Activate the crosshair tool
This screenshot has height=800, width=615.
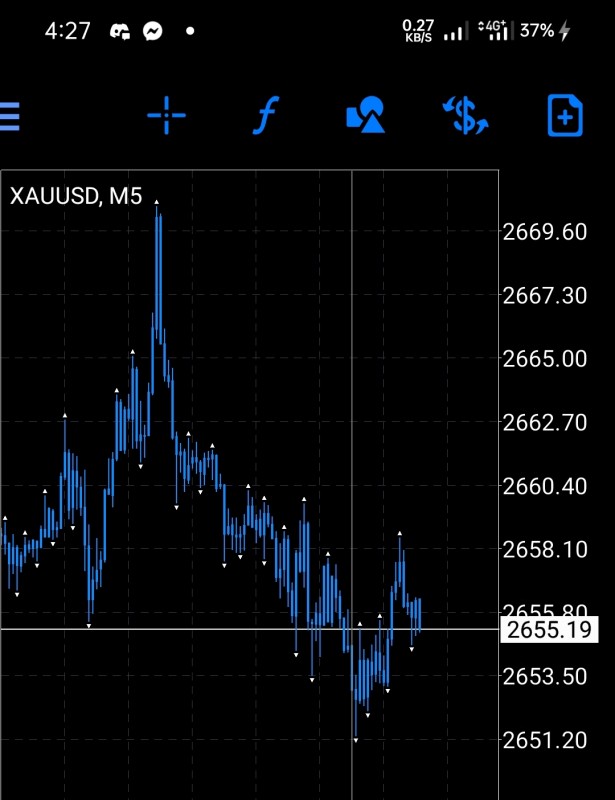166,117
